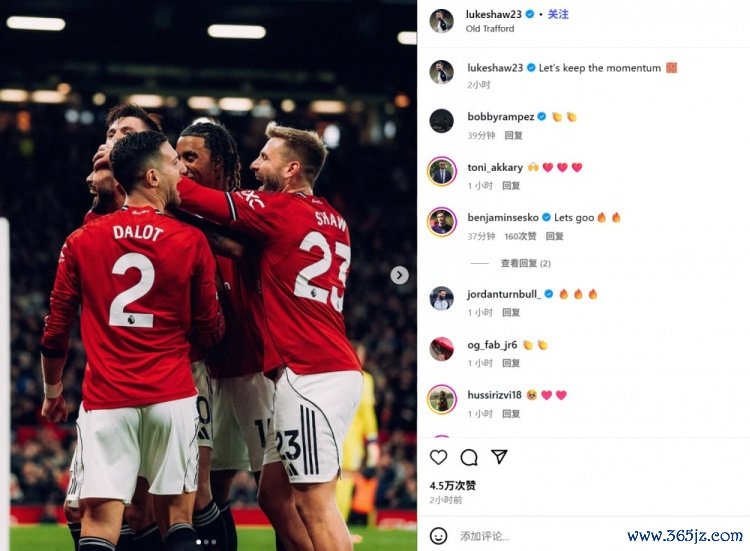Reply to toni_akkary's comment
750x551 pixels.
(x=510, y=185)
